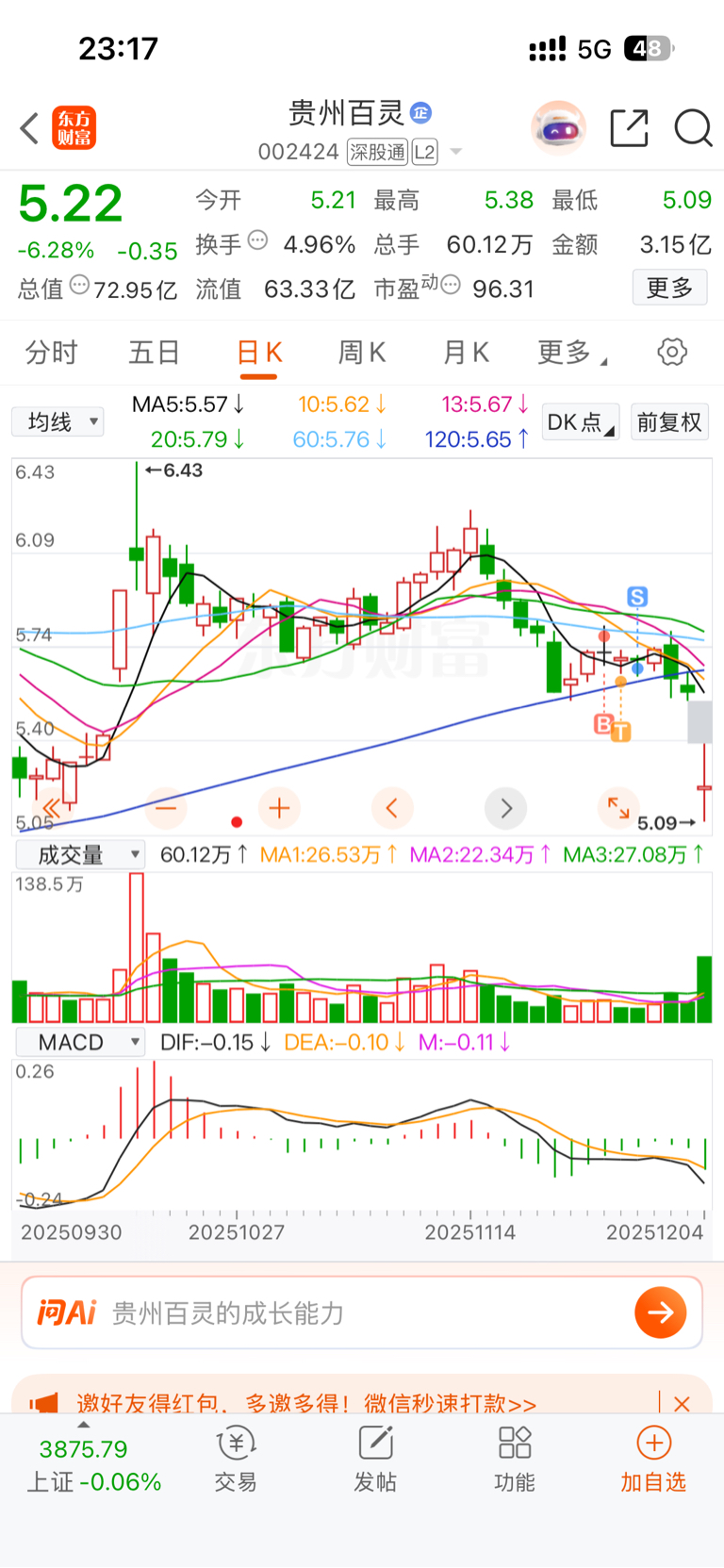Viewport: 724px width, 1568px height.
Task: Open the share icon in header
Action: coord(629,128)
